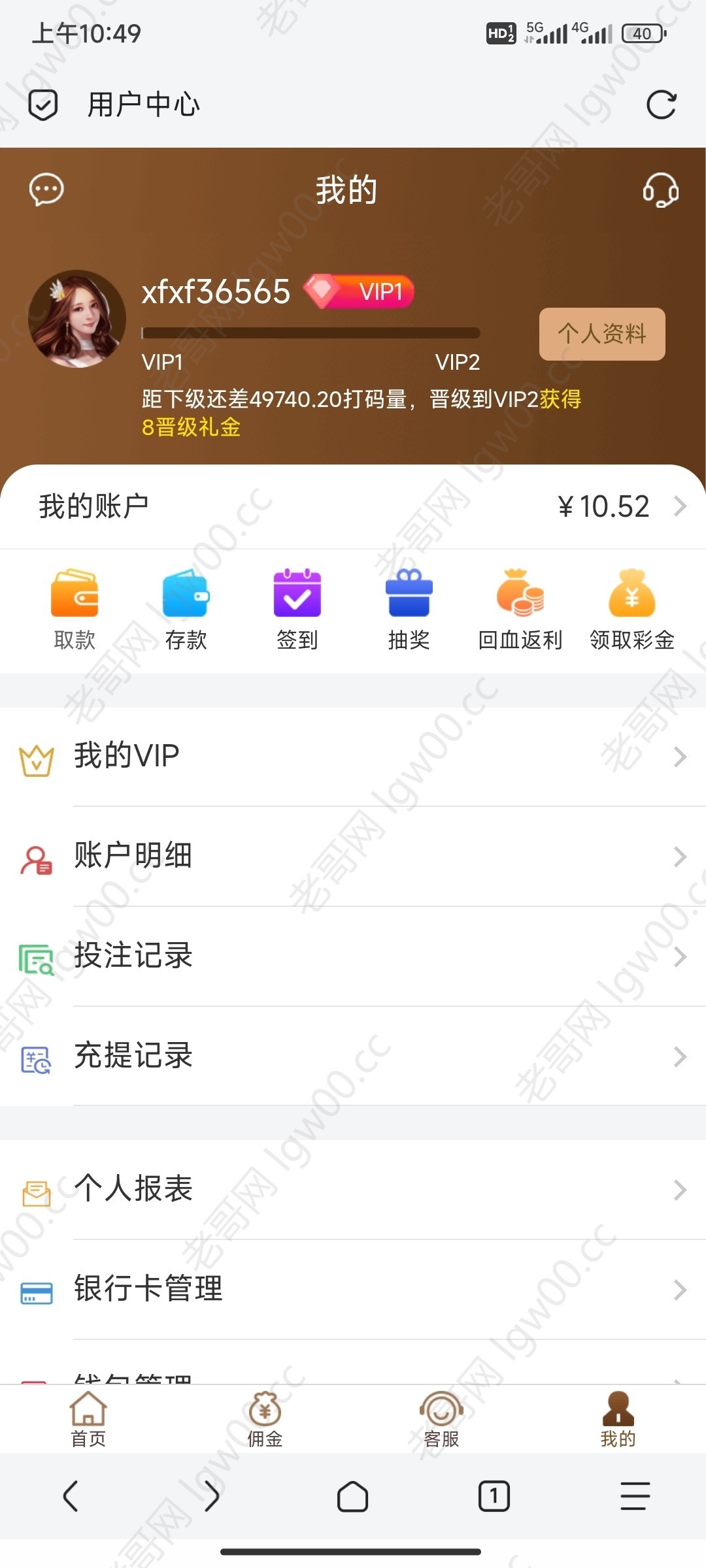Switch to 客服 customer service tab
The height and width of the screenshot is (1568, 706).
[441, 1419]
